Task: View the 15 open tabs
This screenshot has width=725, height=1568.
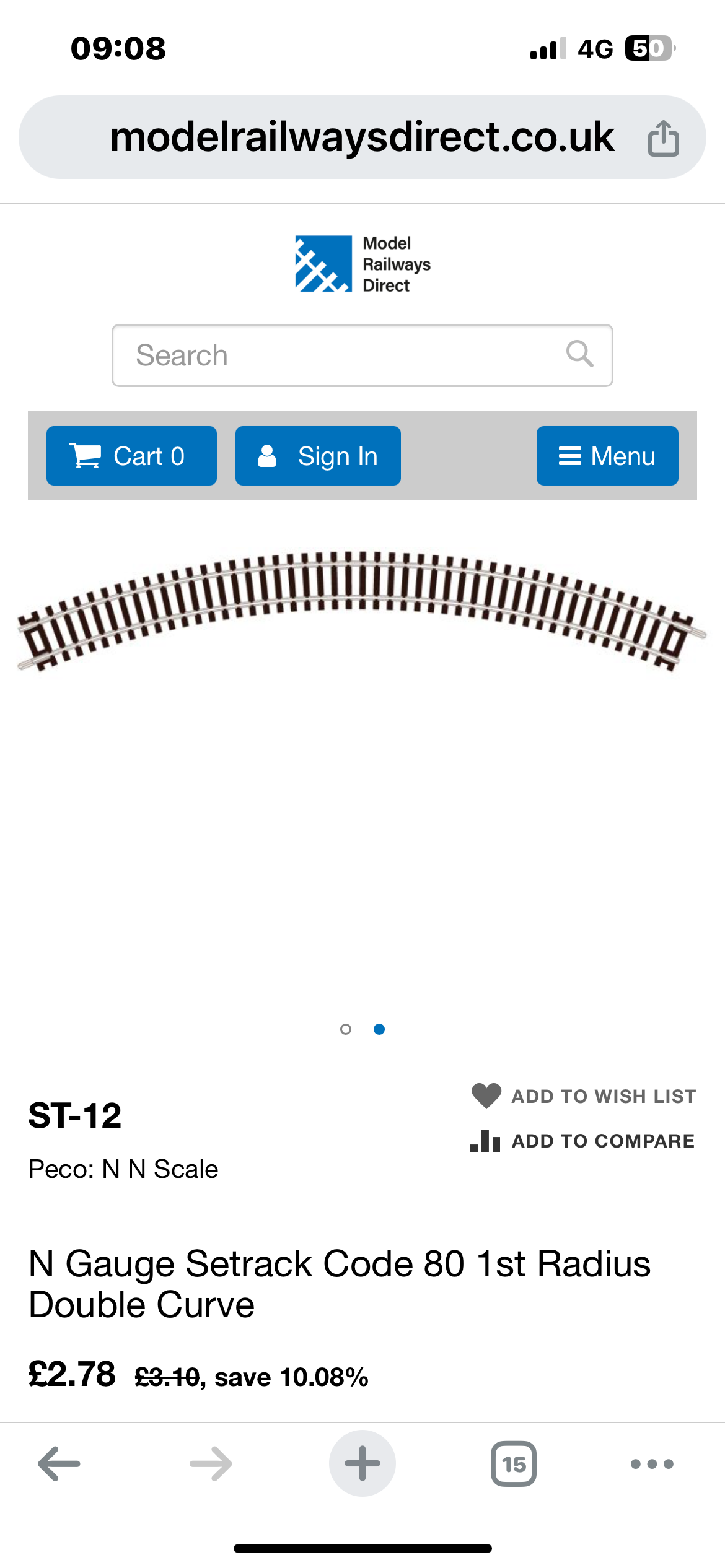Action: (x=514, y=1464)
